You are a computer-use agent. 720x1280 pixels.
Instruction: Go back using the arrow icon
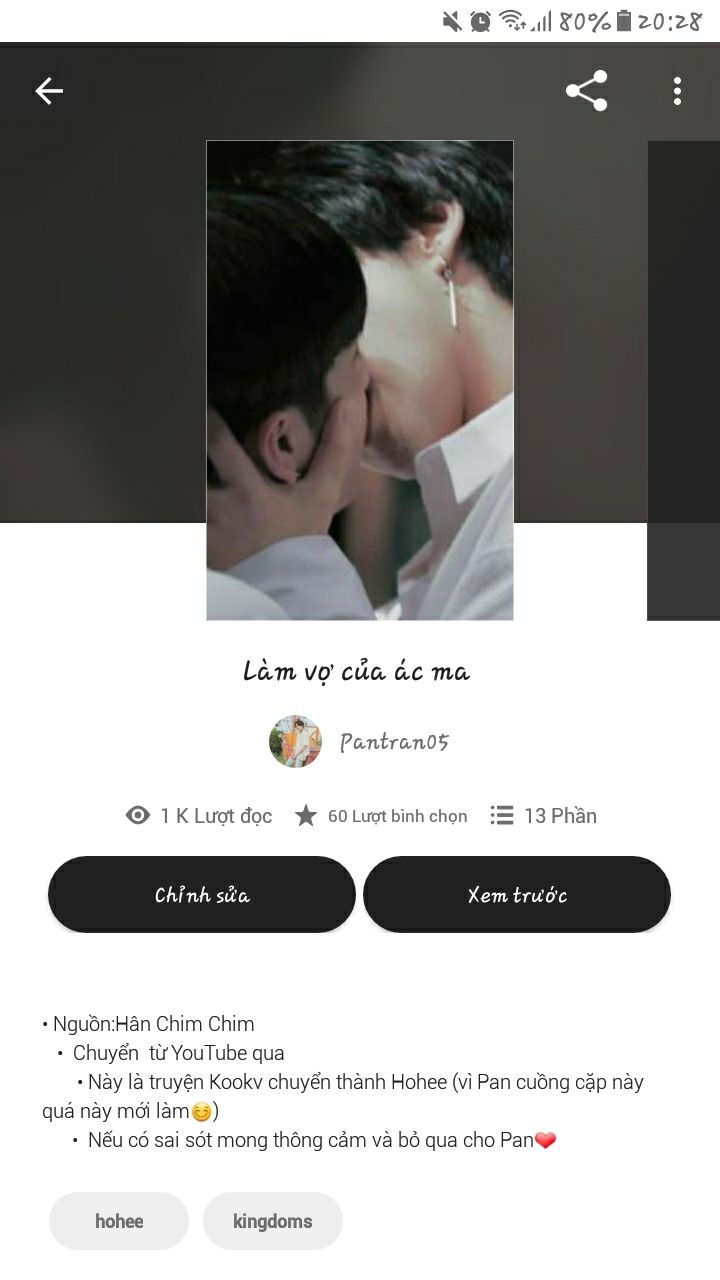click(49, 91)
